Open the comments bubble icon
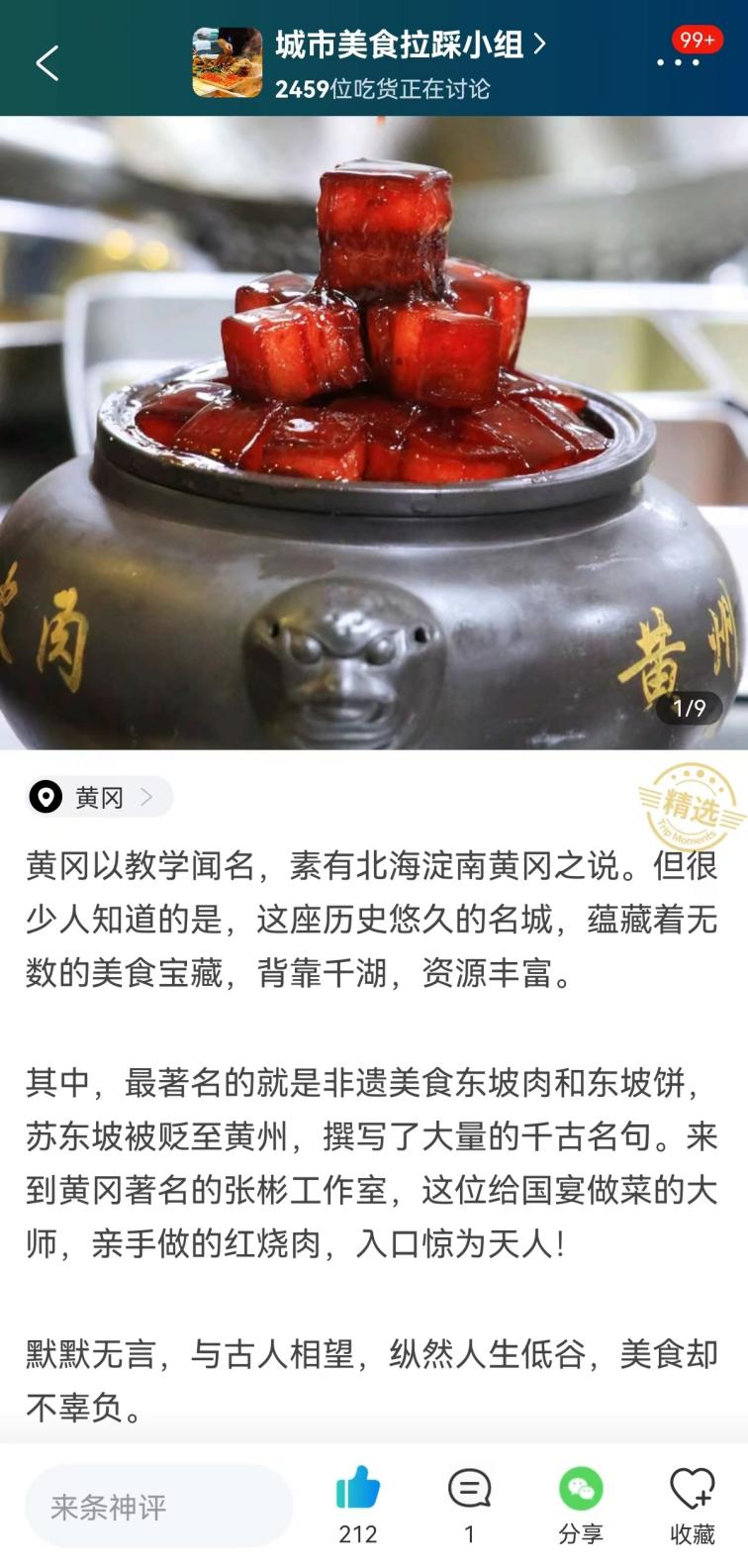748x1568 pixels. pyautogui.click(x=469, y=1489)
